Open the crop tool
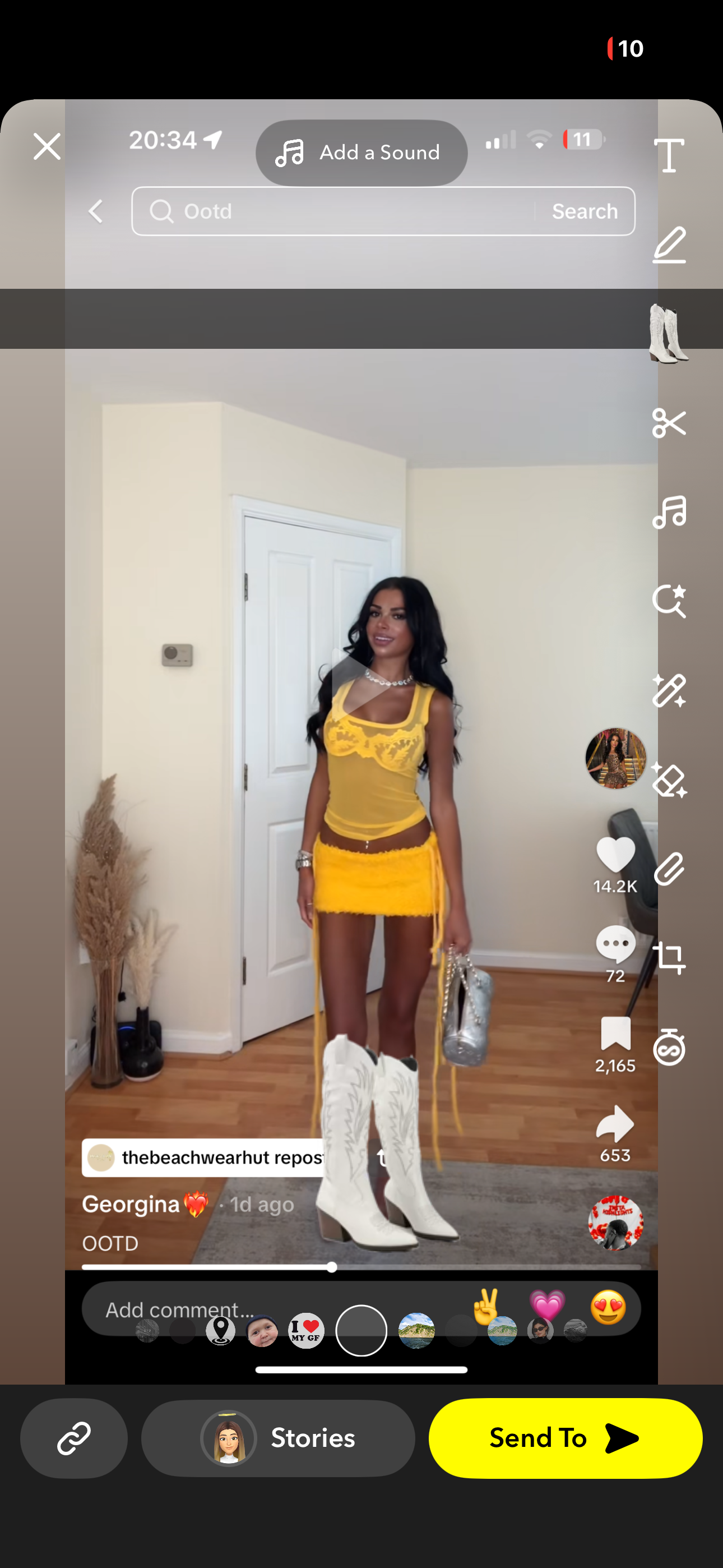The height and width of the screenshot is (1568, 723). pos(669,958)
